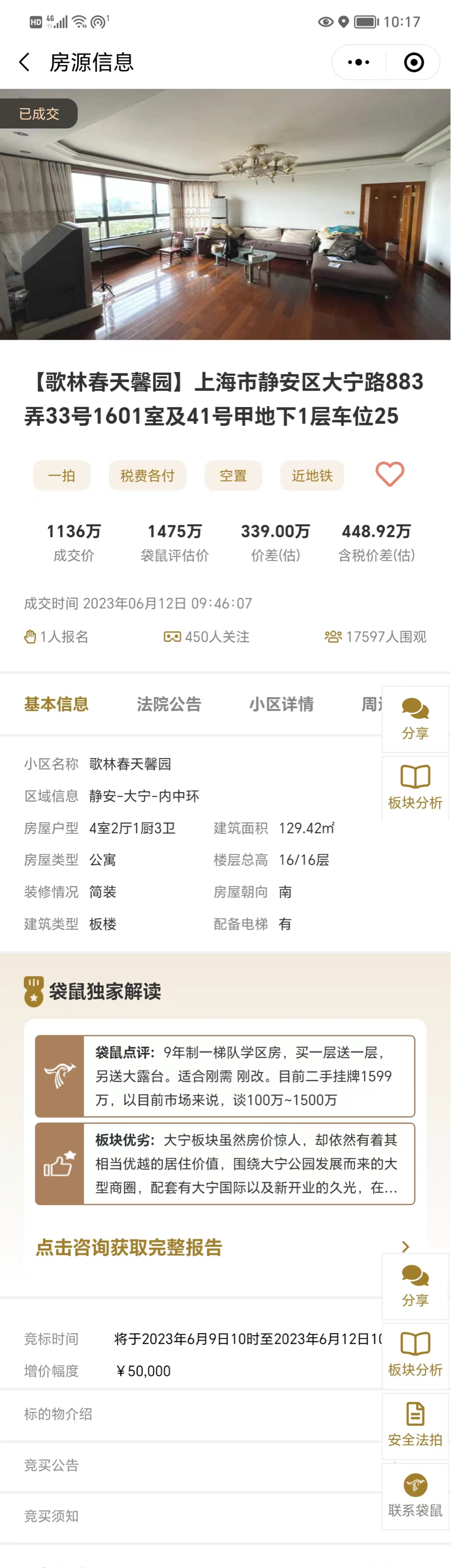Go back from 房源信息 page

pos(24,62)
